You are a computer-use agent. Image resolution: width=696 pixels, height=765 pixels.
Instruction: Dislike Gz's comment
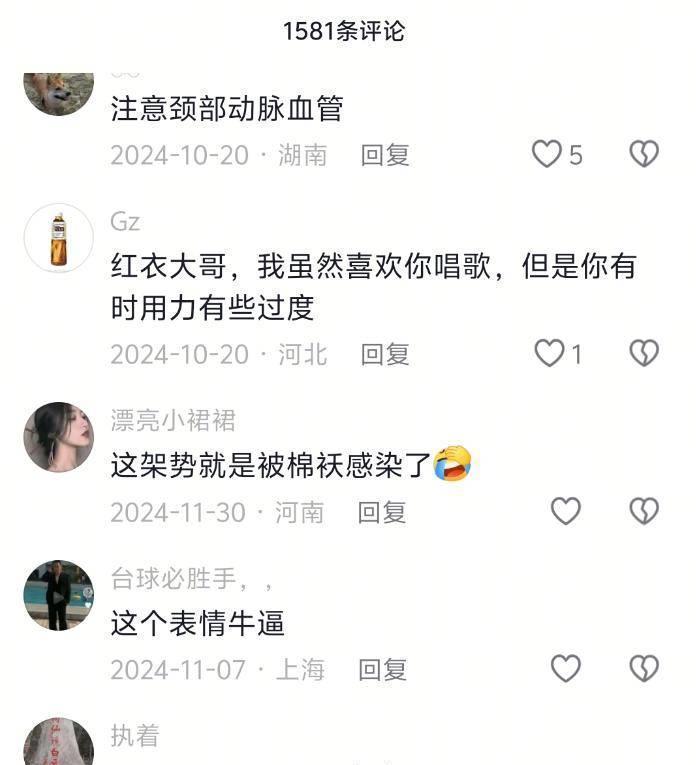(x=643, y=353)
